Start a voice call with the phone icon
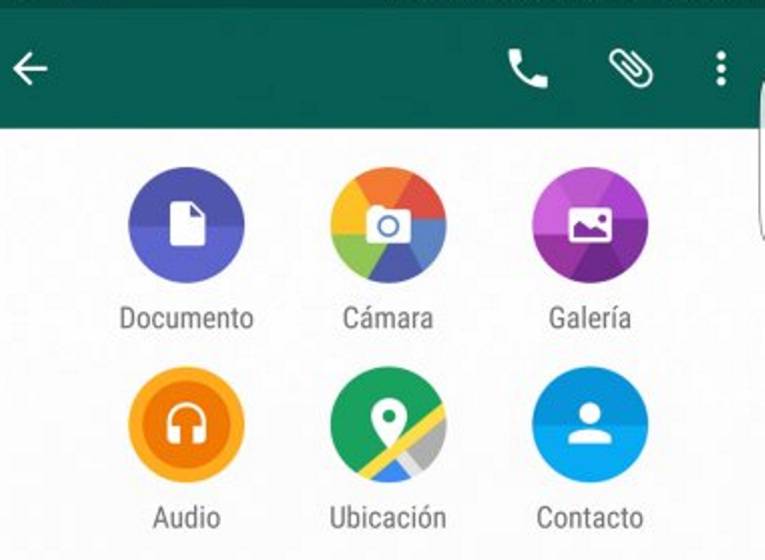The image size is (765, 560). pyautogui.click(x=528, y=69)
